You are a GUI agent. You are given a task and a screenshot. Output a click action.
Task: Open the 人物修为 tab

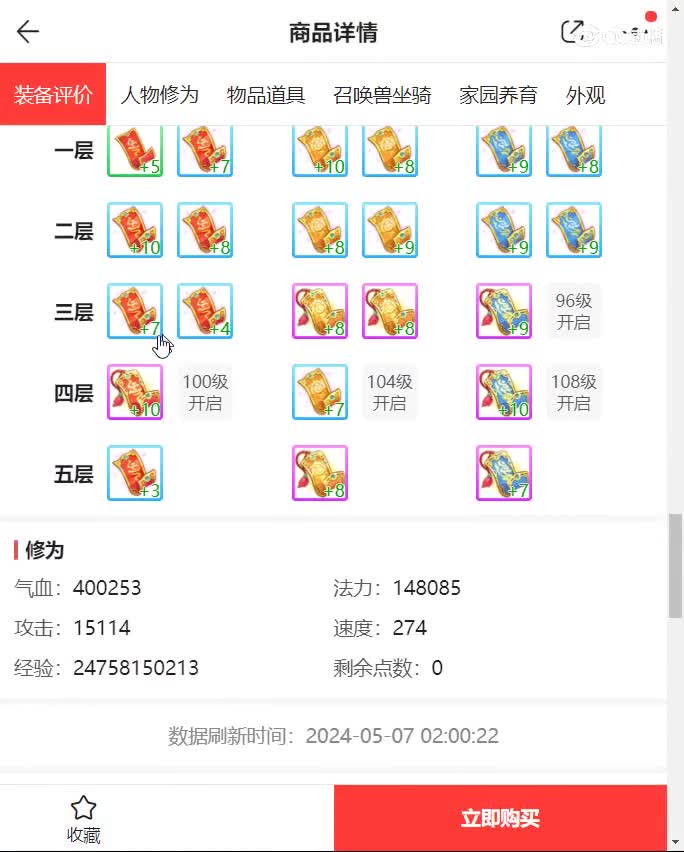point(160,95)
